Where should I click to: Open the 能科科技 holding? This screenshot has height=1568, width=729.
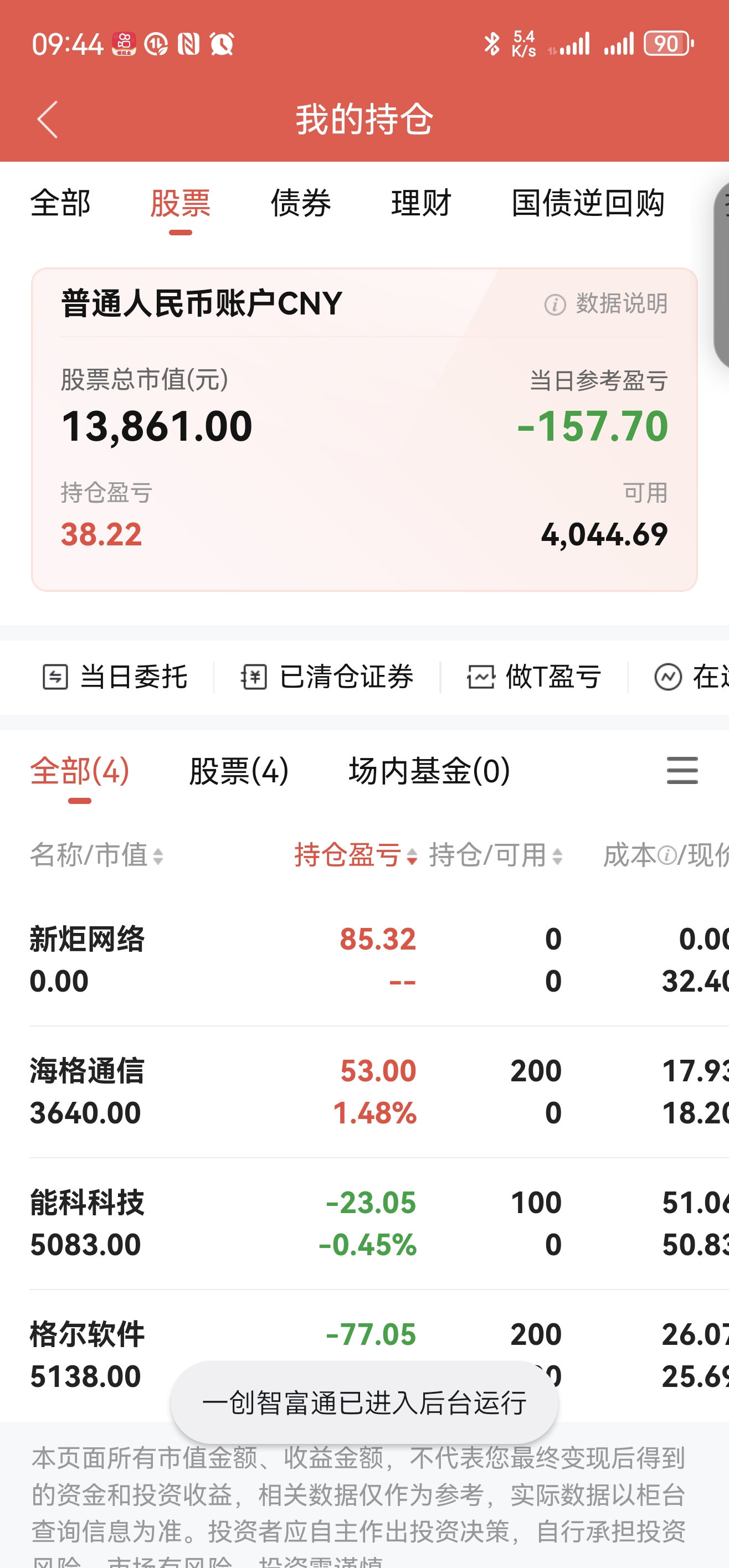[x=87, y=1224]
